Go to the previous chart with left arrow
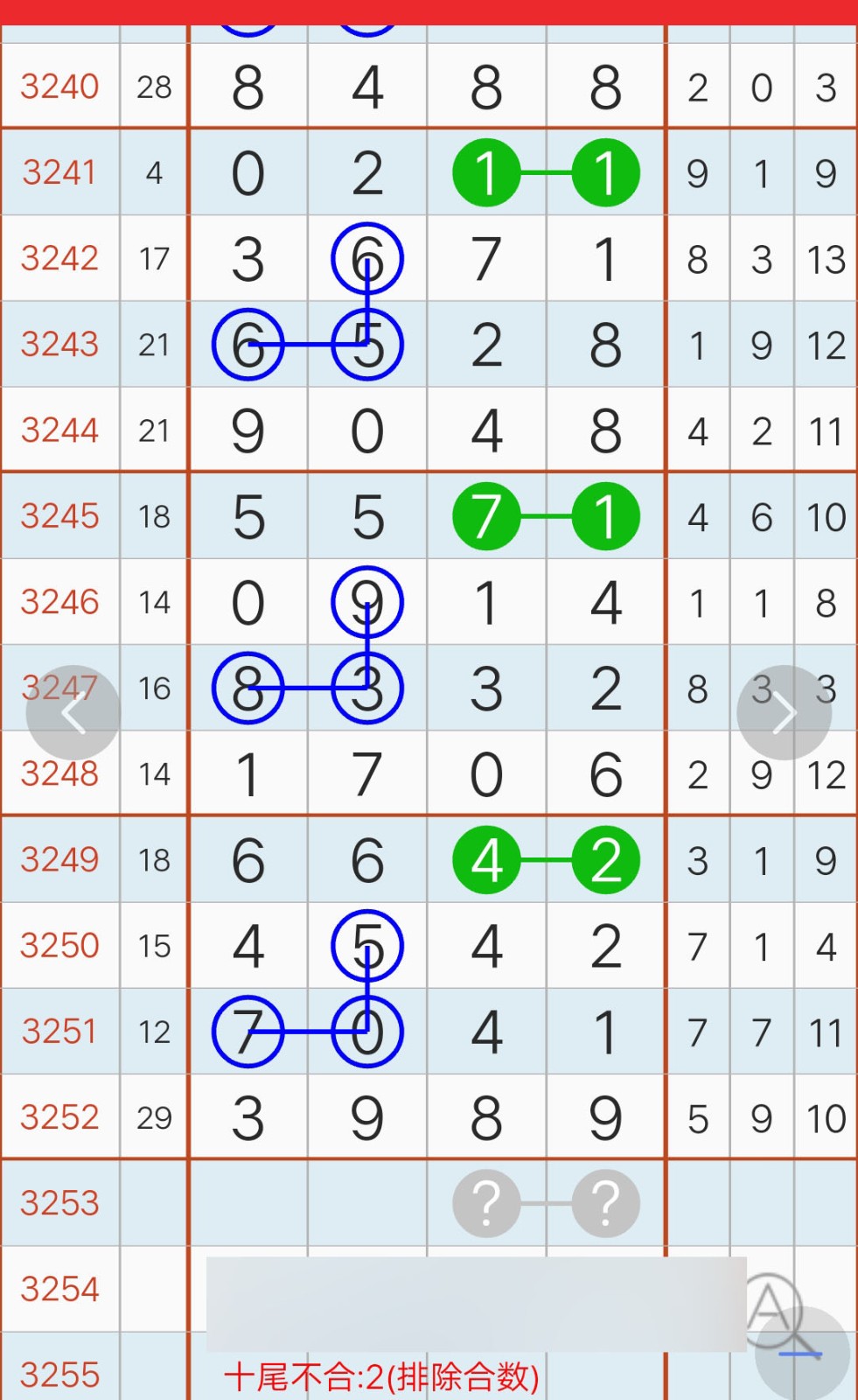The width and height of the screenshot is (858, 1400). point(73,713)
